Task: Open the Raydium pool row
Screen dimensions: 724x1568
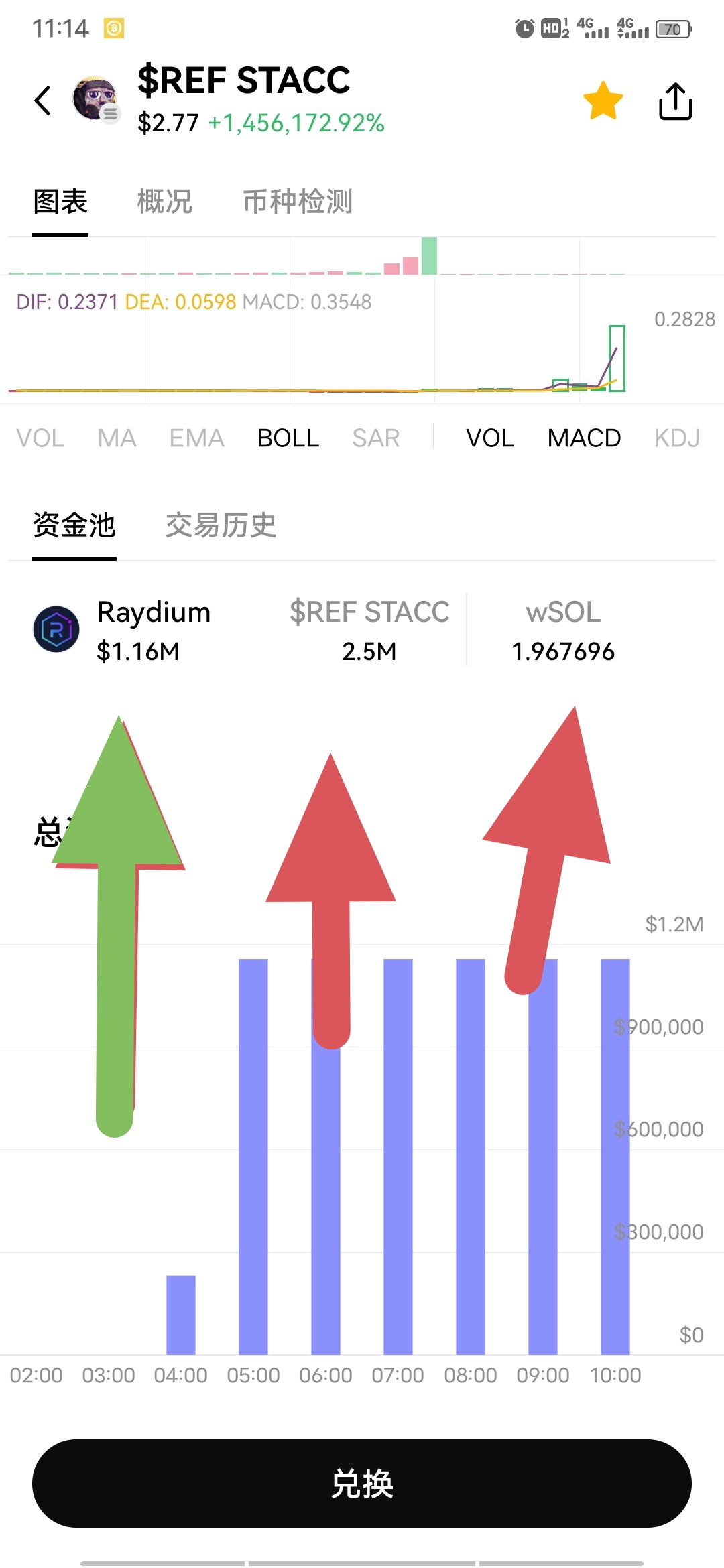Action: click(x=362, y=630)
